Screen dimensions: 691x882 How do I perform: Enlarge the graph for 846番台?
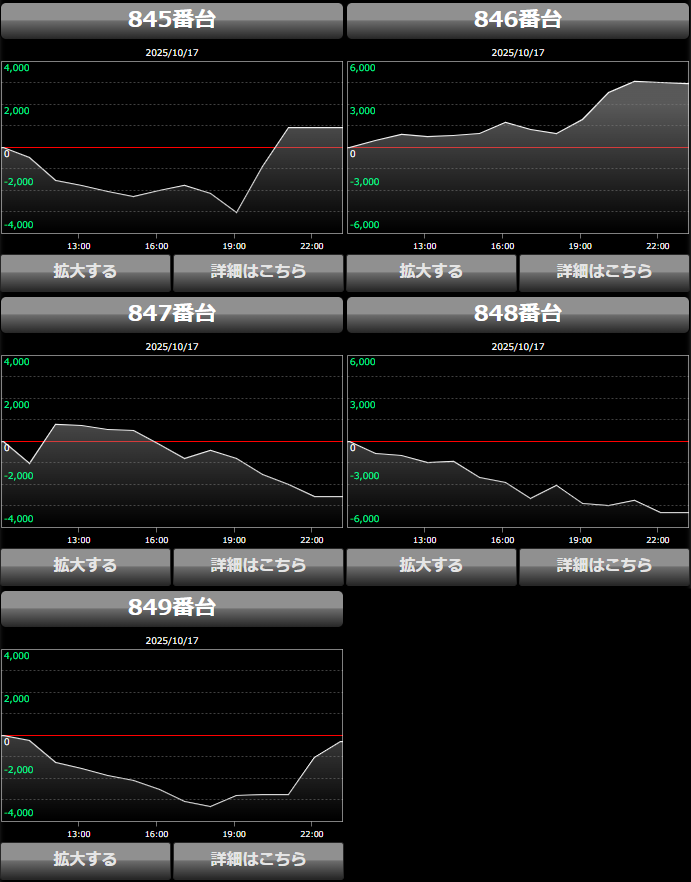point(432,272)
